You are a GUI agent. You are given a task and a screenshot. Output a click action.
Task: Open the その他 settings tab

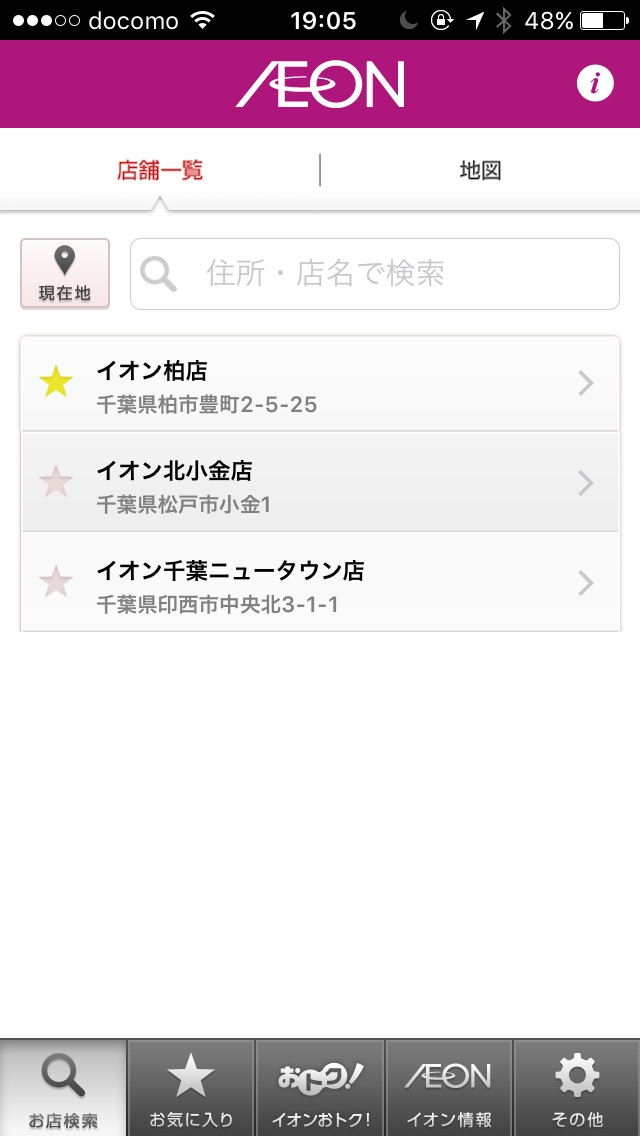tap(577, 1088)
